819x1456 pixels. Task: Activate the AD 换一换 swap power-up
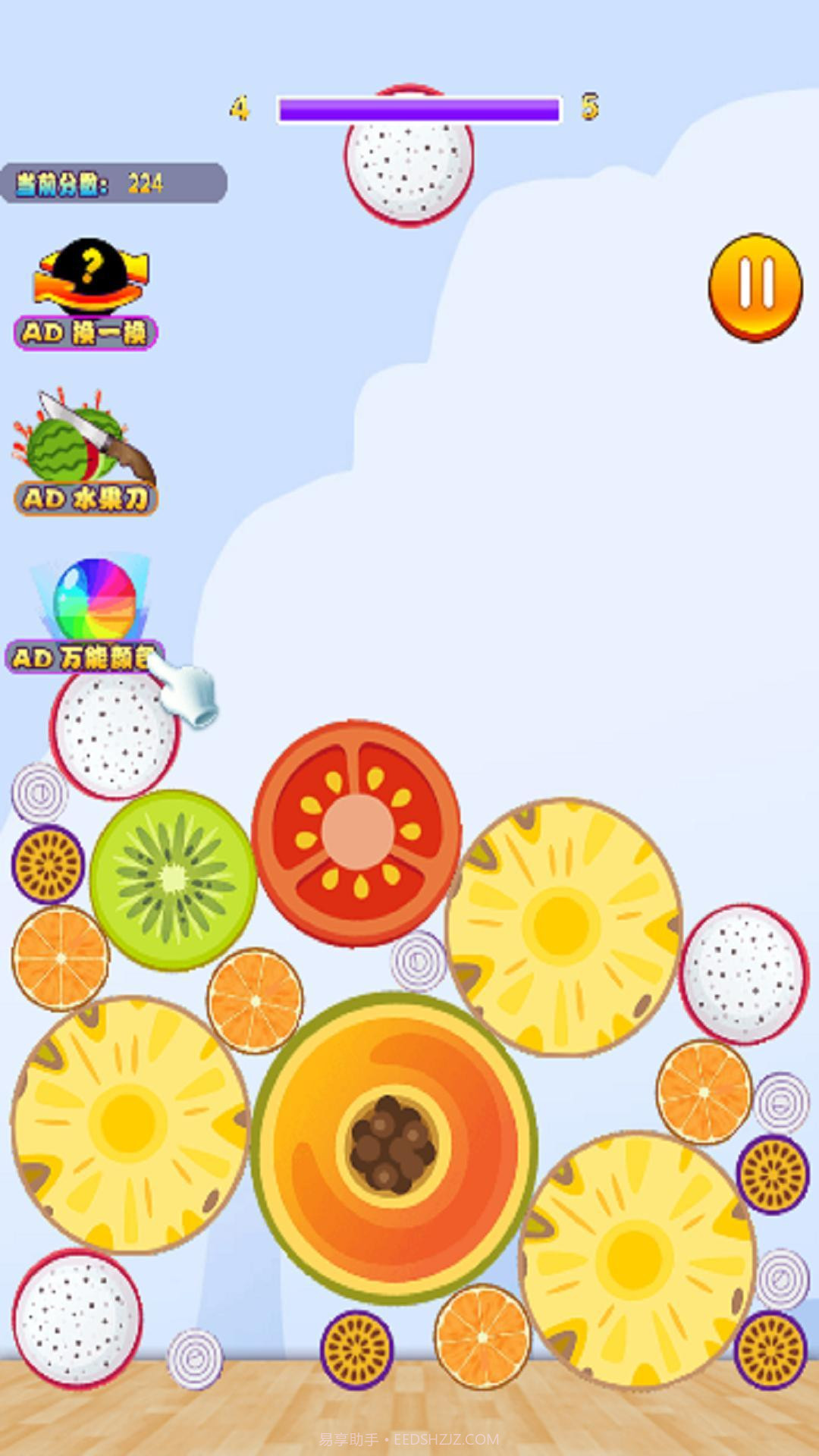tap(85, 330)
